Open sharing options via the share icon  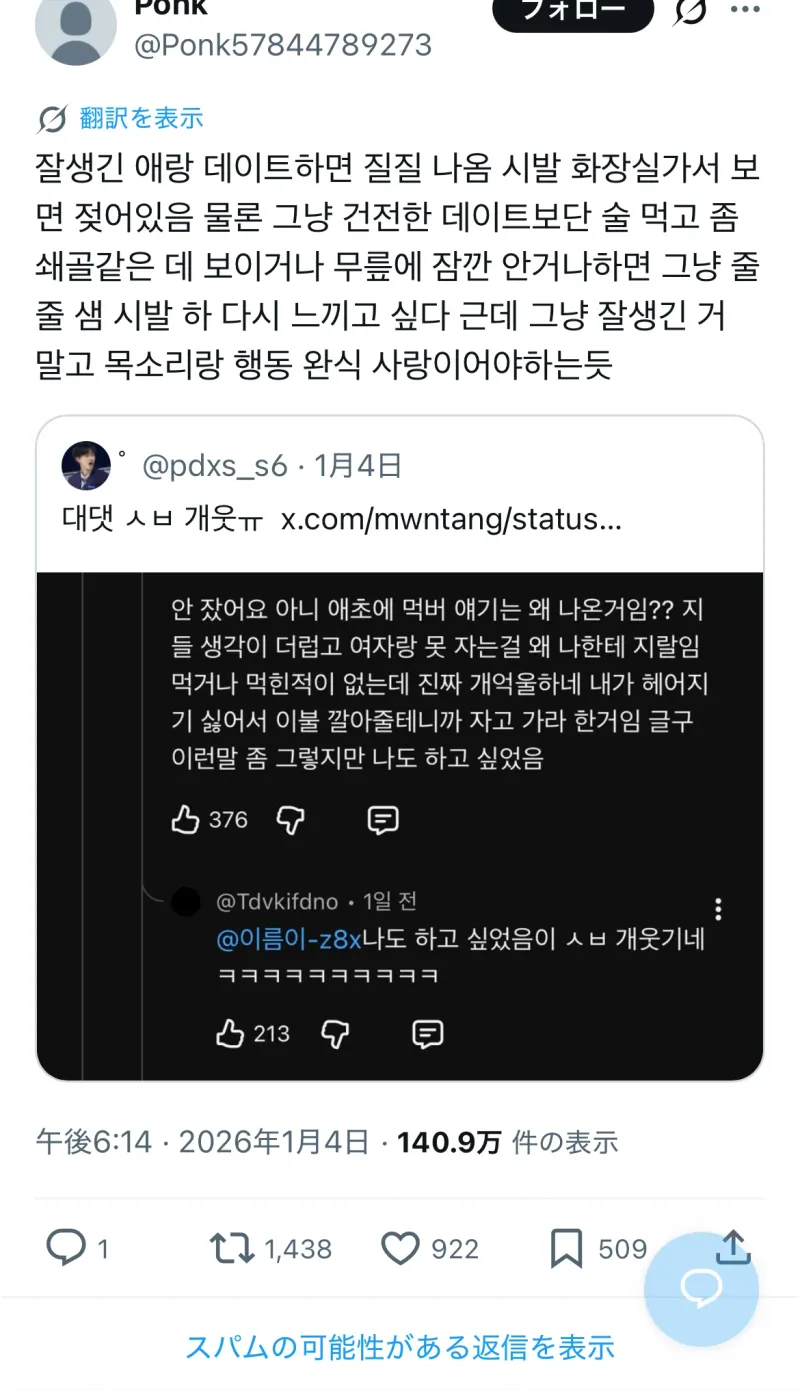click(x=732, y=1247)
